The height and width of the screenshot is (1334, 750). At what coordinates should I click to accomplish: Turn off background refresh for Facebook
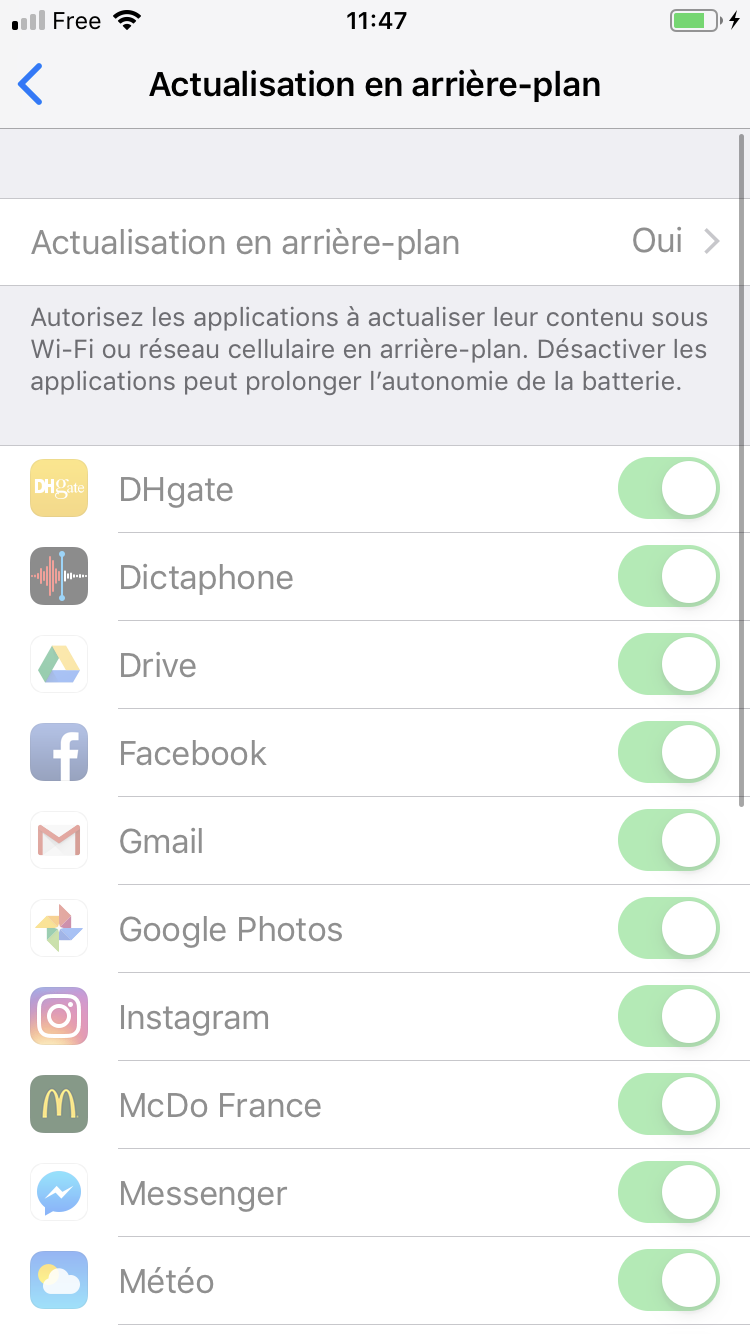(x=668, y=753)
